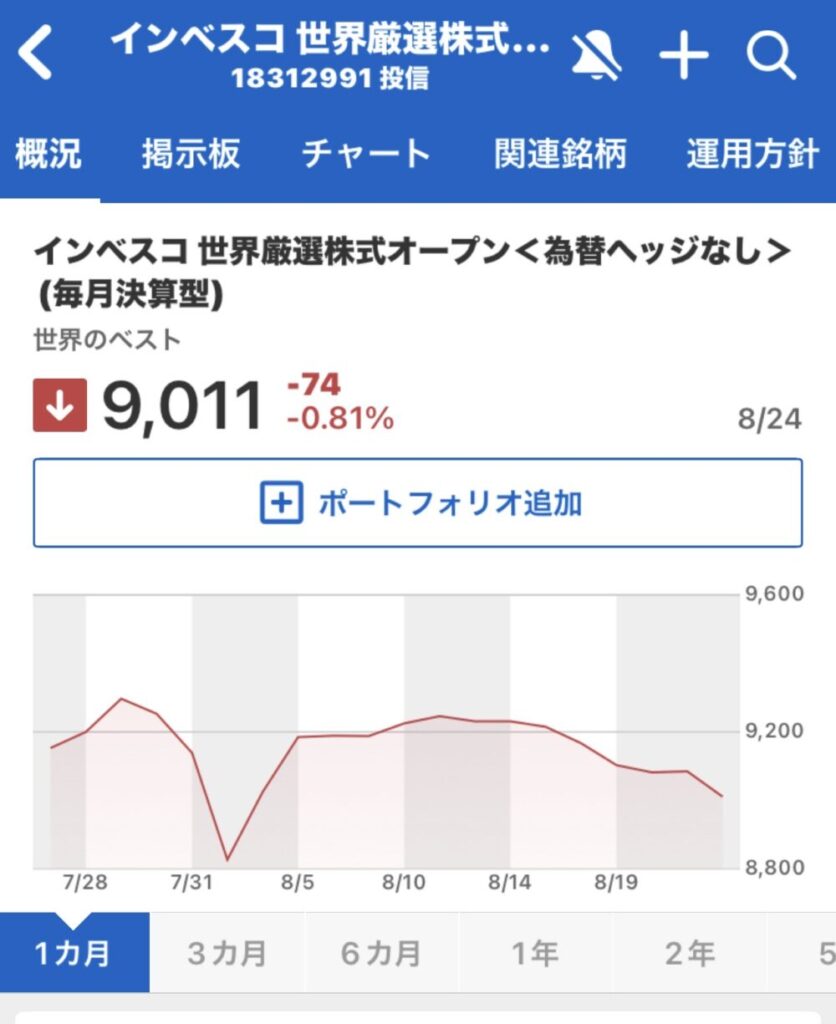Go back using the top-left arrow
Image resolution: width=836 pixels, height=1024 pixels.
pos(35,53)
